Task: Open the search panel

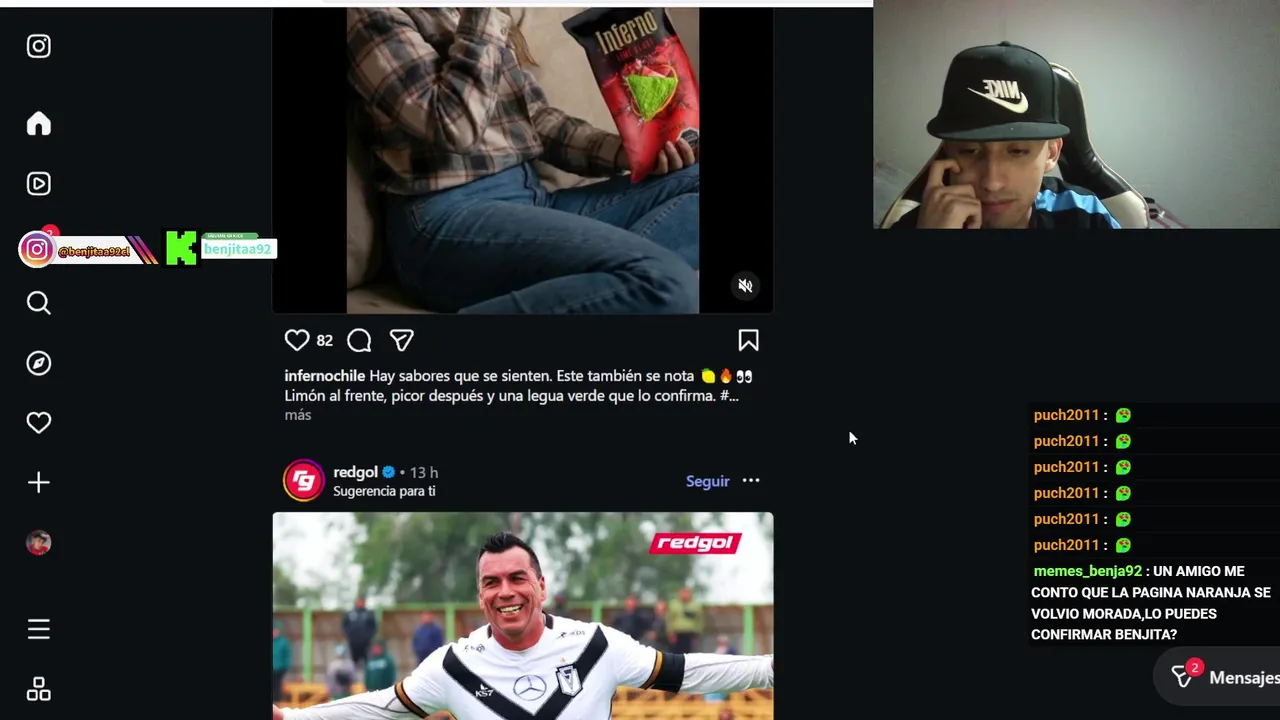Action: point(38,303)
